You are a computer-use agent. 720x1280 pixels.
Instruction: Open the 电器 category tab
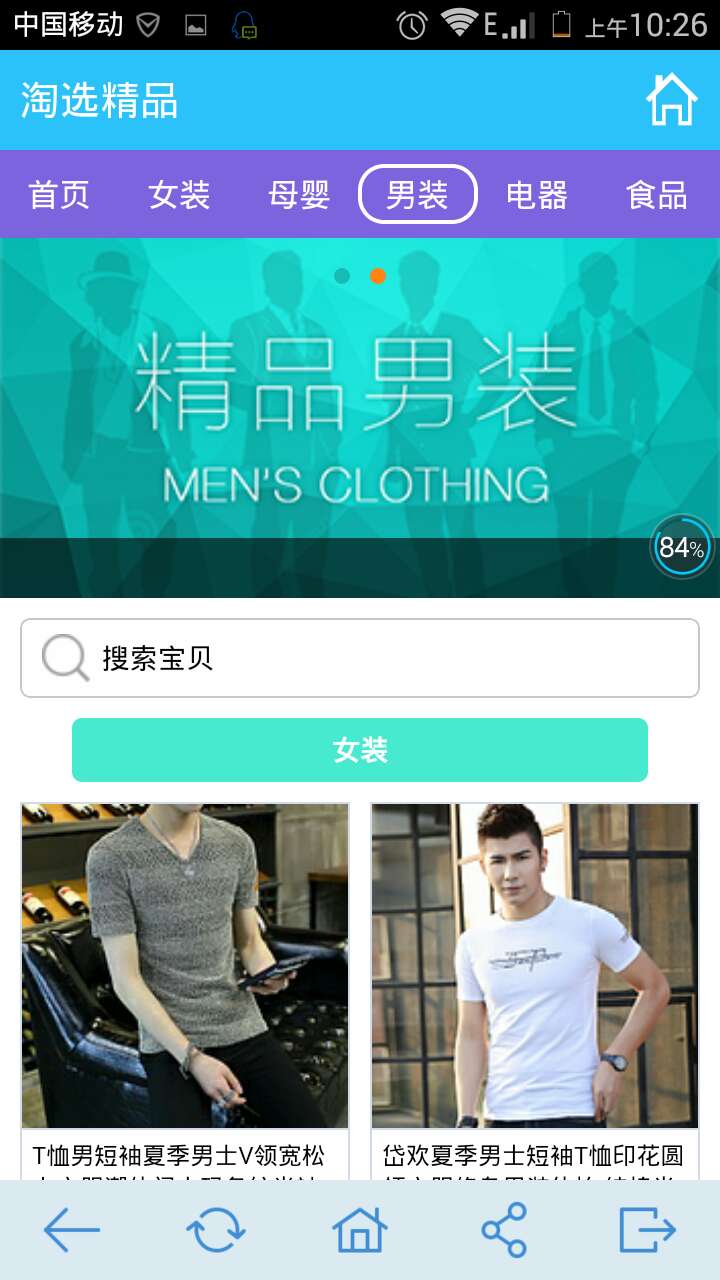[x=537, y=194]
